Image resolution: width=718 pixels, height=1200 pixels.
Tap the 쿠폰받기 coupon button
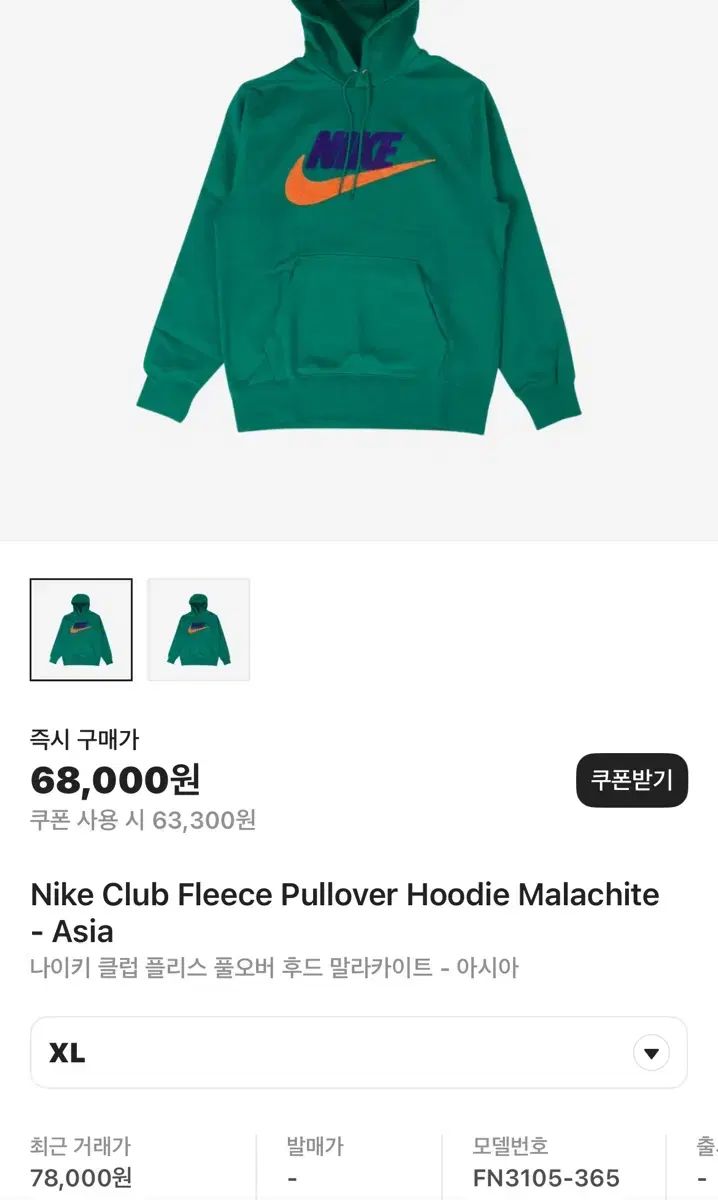pyautogui.click(x=632, y=780)
